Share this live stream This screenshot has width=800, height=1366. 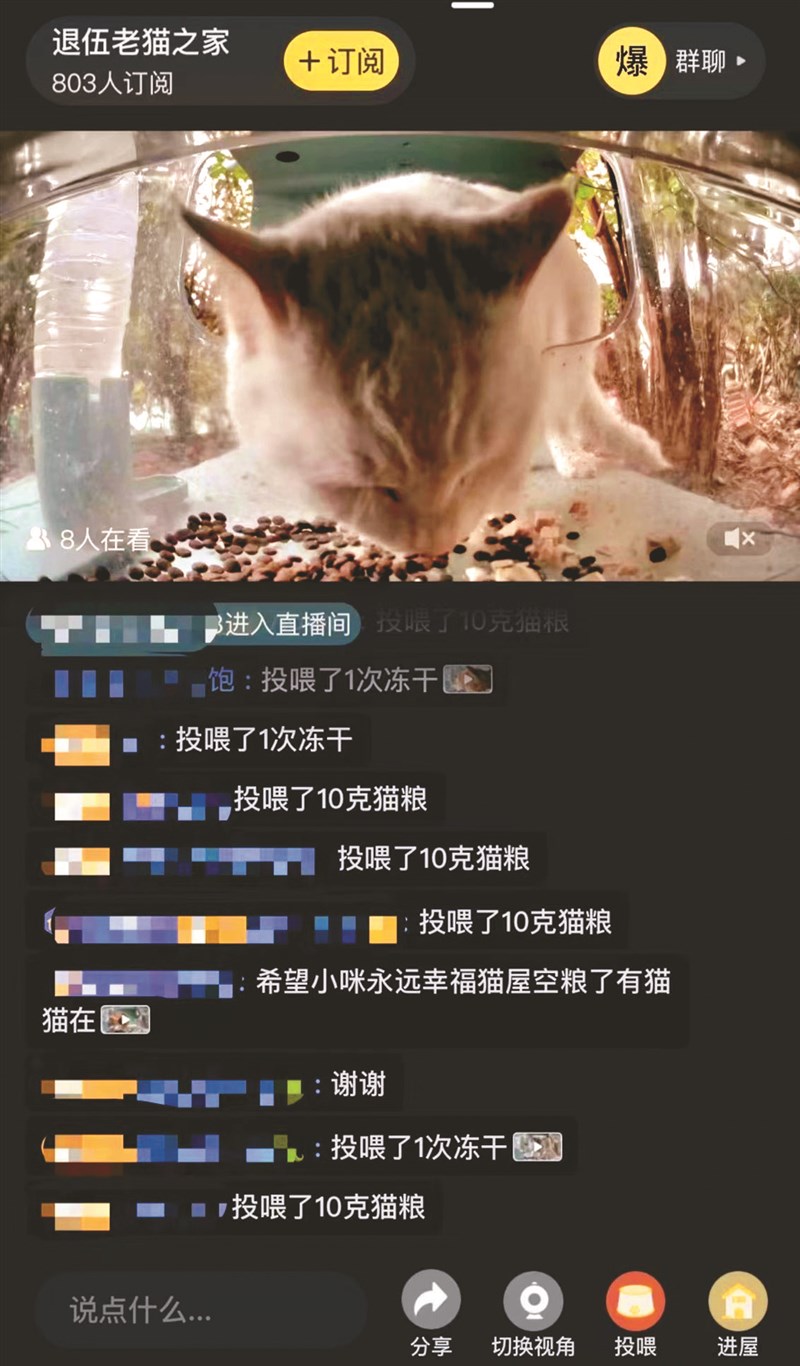[x=430, y=1300]
